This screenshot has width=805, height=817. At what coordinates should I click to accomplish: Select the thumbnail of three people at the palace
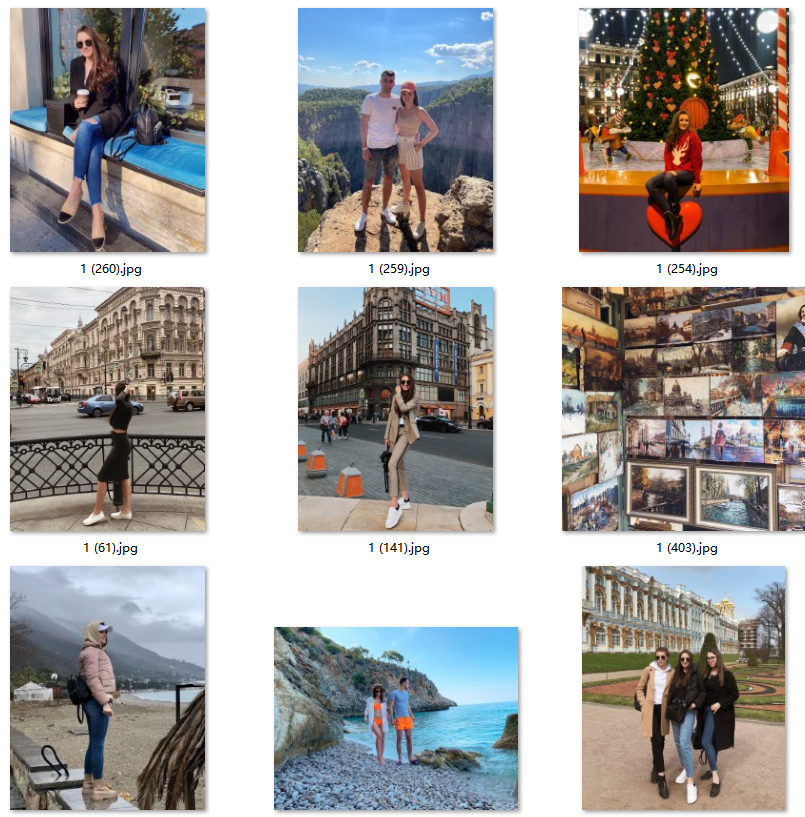click(684, 688)
